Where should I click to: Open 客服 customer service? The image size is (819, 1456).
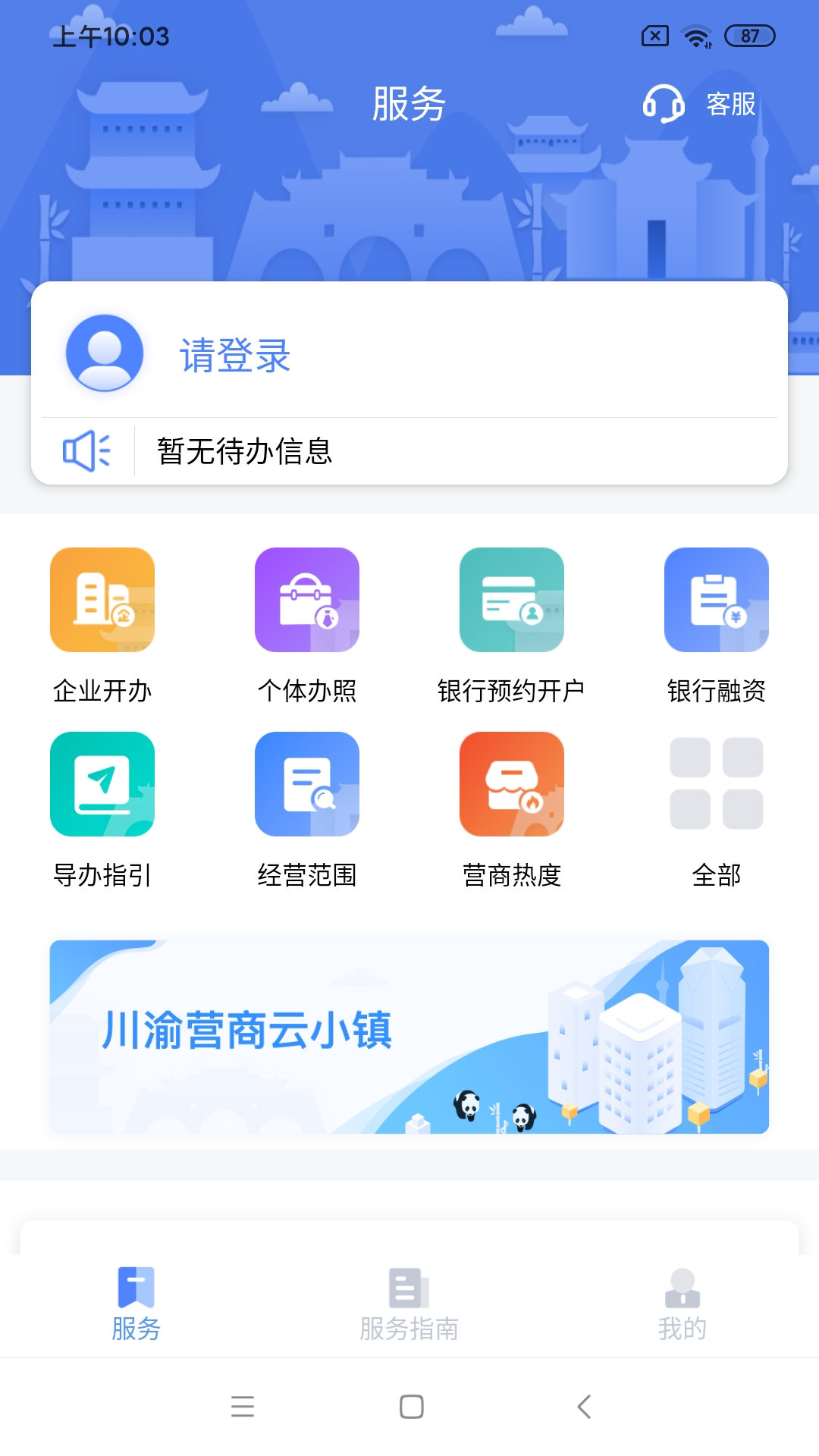click(x=701, y=104)
